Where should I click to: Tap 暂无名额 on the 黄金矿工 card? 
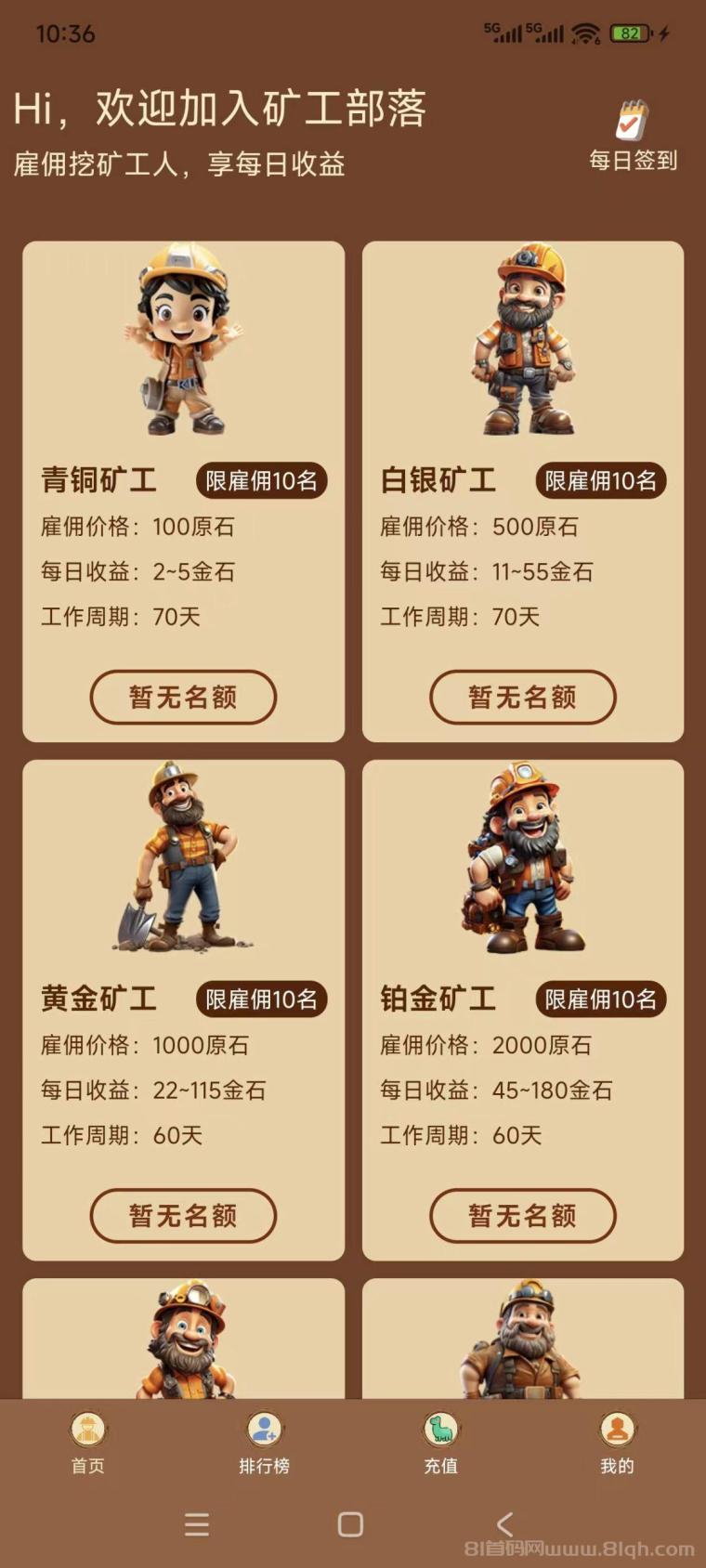click(182, 1215)
